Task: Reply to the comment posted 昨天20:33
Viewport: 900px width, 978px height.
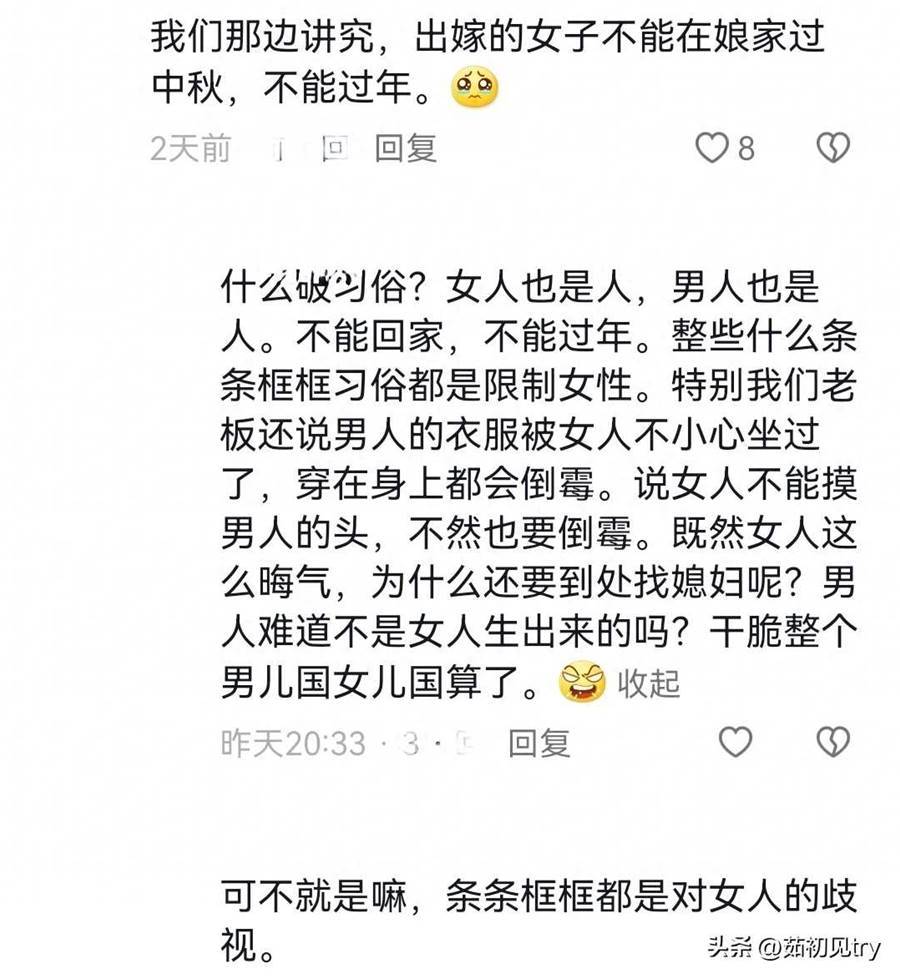Action: 539,742
